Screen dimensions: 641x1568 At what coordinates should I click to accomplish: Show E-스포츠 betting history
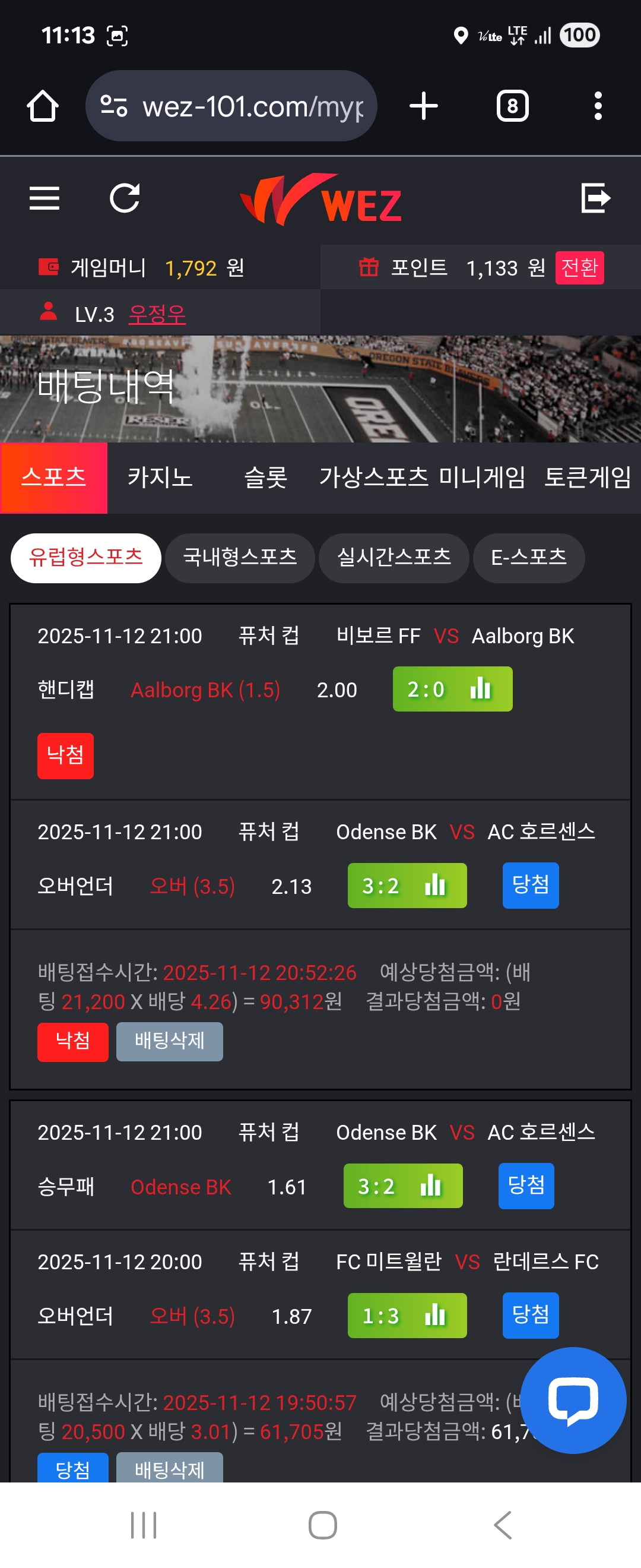point(528,558)
